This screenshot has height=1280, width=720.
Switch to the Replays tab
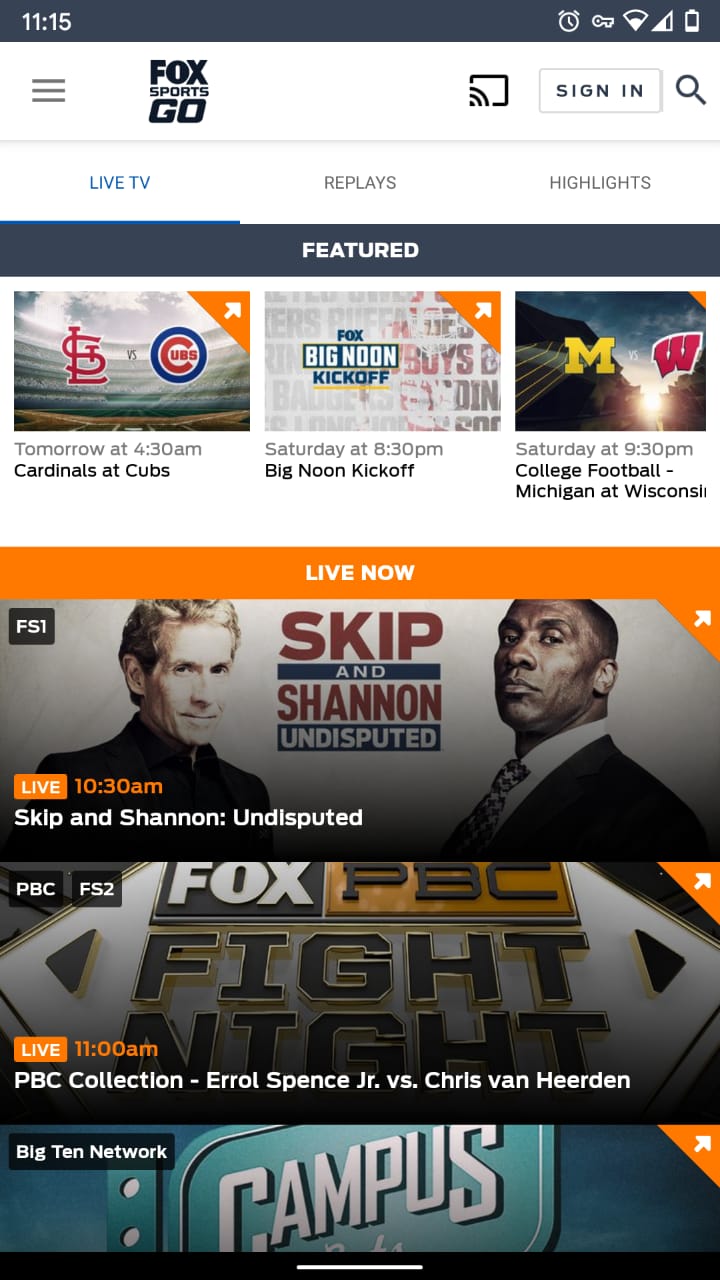tap(360, 183)
